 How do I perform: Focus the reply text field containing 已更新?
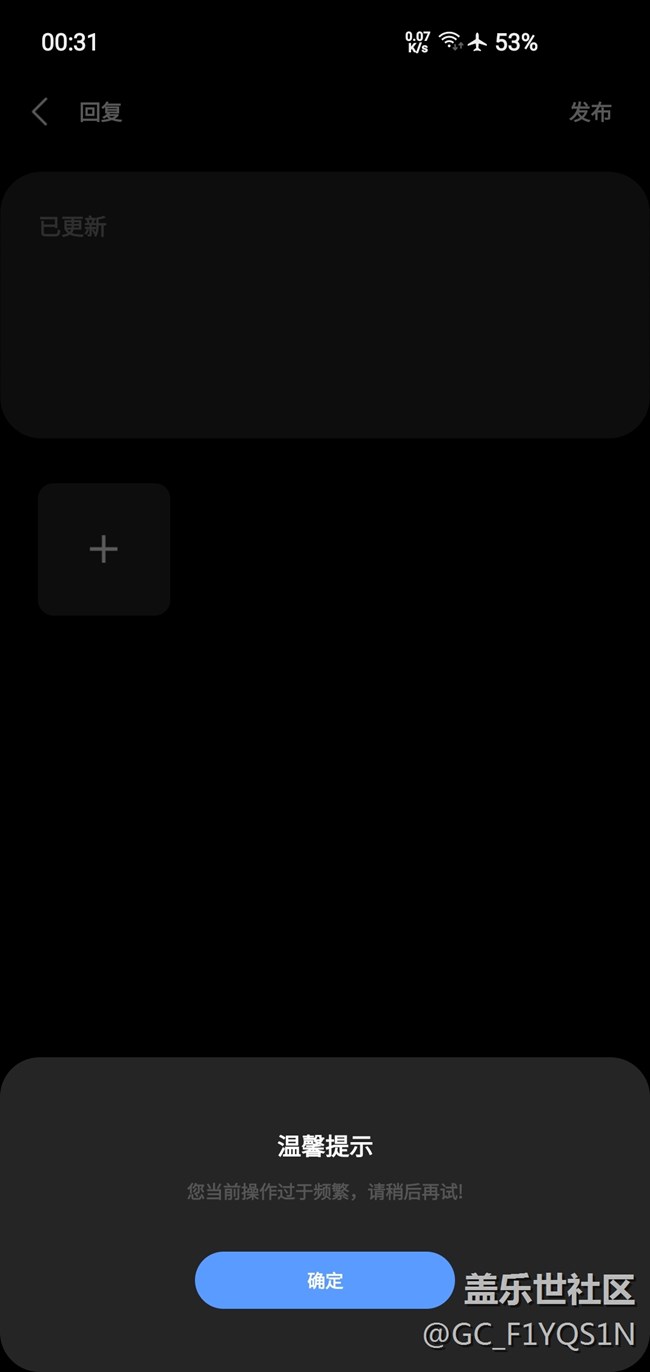coord(324,305)
